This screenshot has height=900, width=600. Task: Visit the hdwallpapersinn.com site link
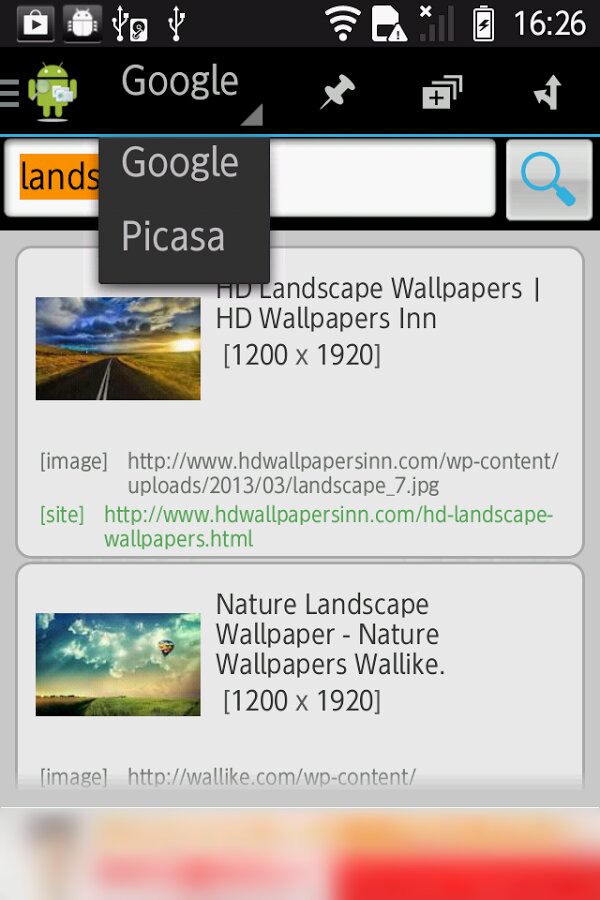pyautogui.click(x=328, y=527)
